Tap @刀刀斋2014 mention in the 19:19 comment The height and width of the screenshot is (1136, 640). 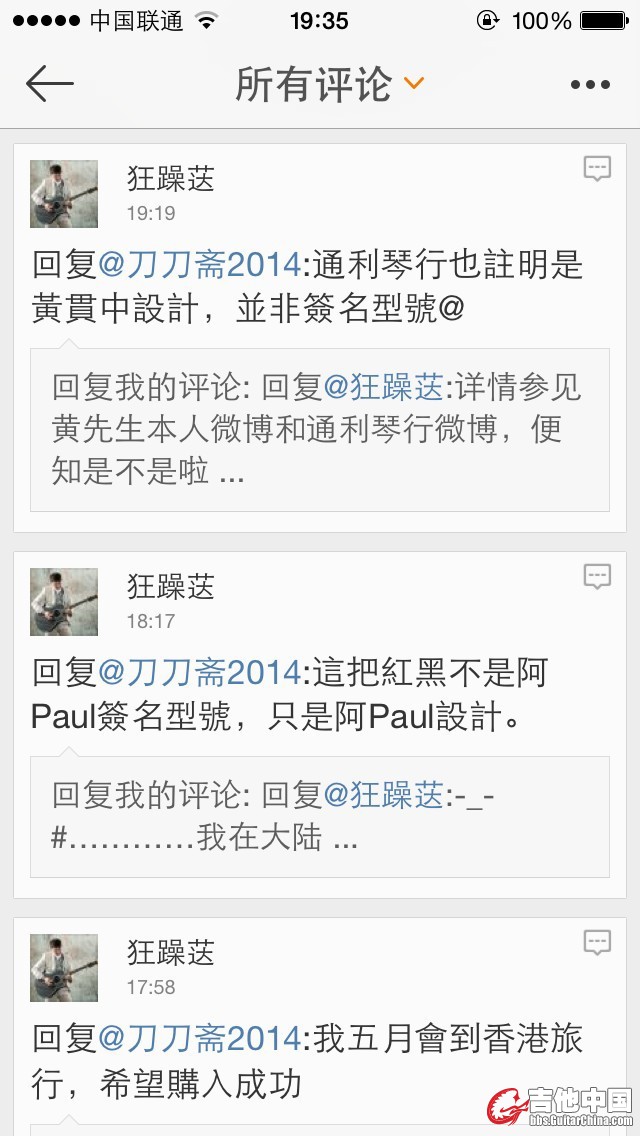click(x=198, y=265)
